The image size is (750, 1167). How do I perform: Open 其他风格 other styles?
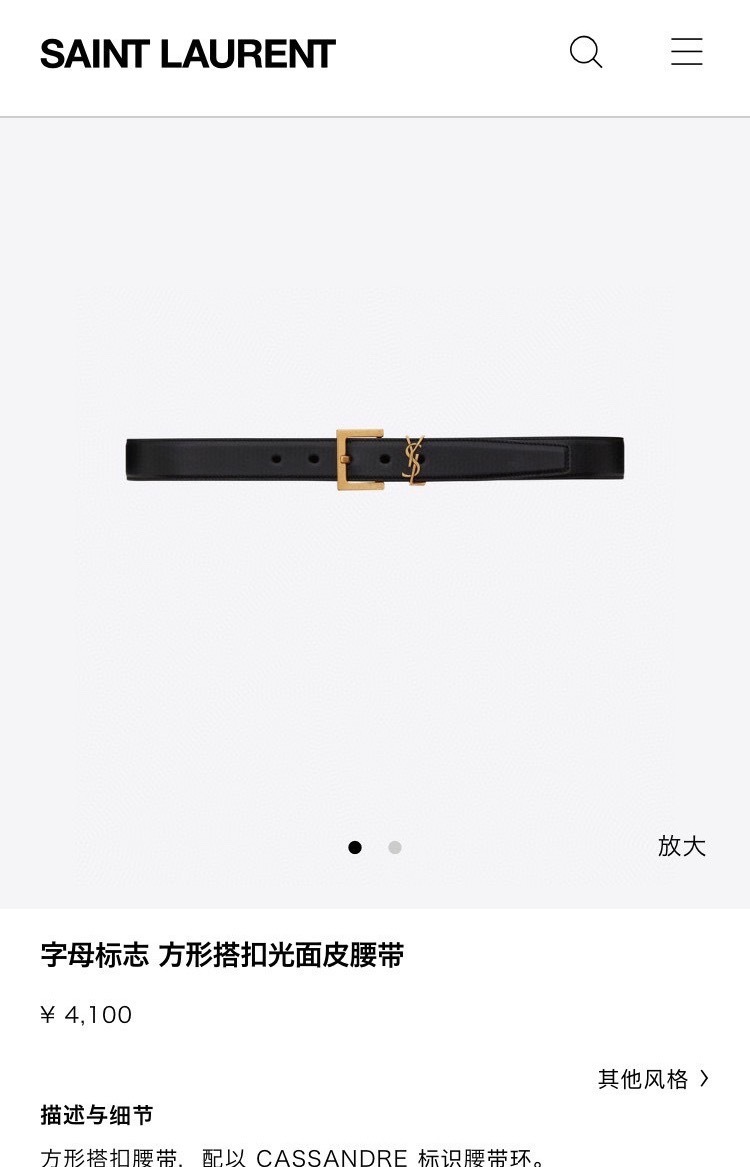pyautogui.click(x=654, y=1079)
